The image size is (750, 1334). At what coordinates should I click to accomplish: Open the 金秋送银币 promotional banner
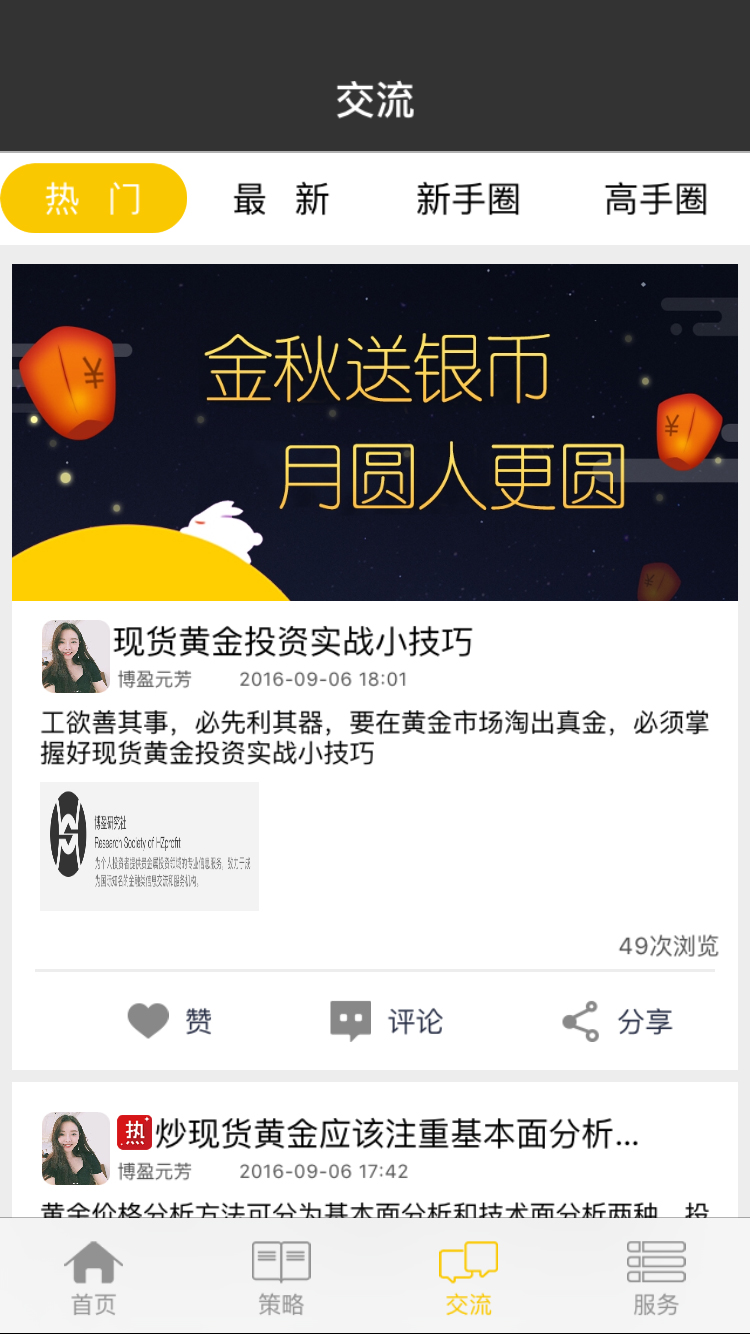375,432
